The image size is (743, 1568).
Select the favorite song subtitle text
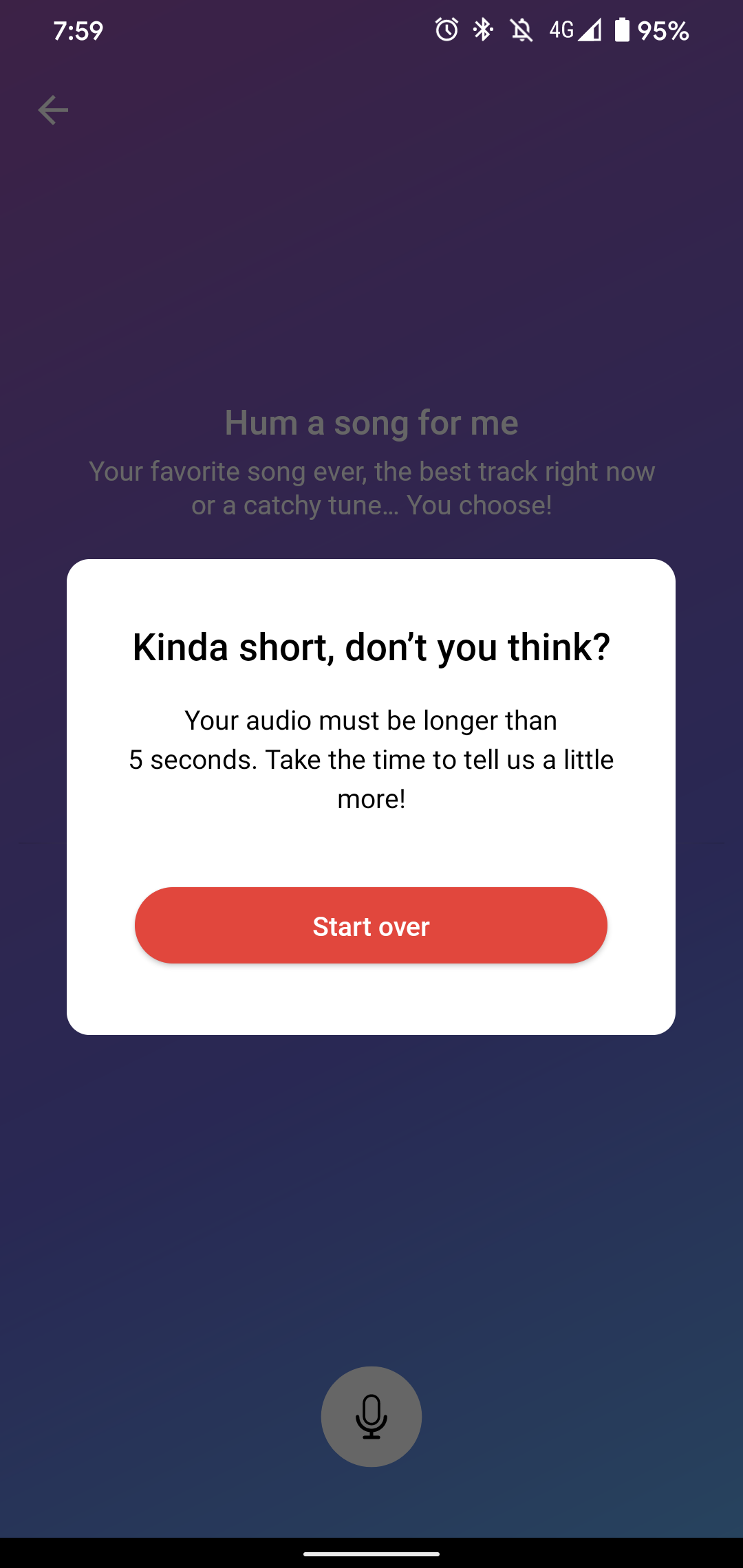pos(371,488)
